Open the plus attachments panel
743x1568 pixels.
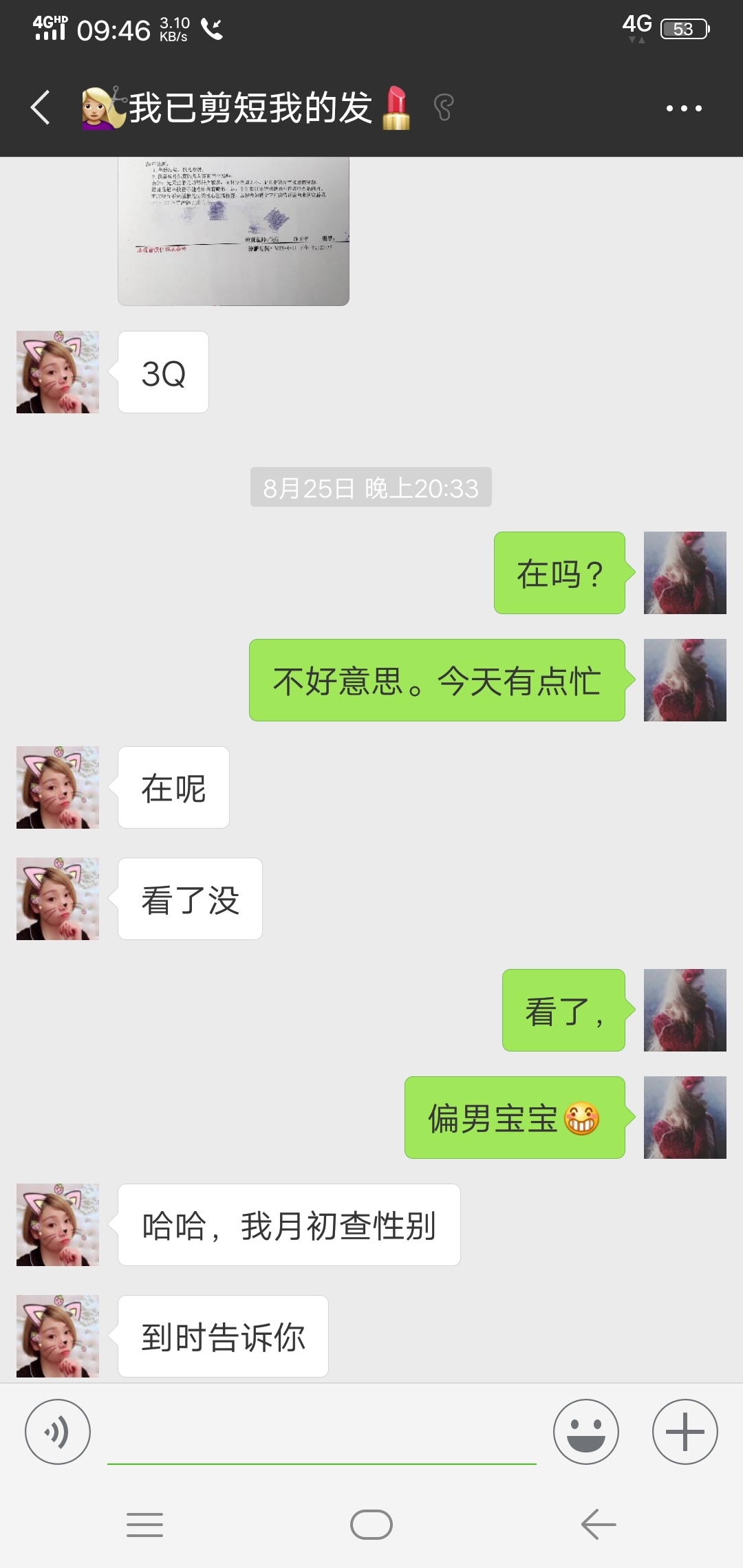tap(685, 1432)
